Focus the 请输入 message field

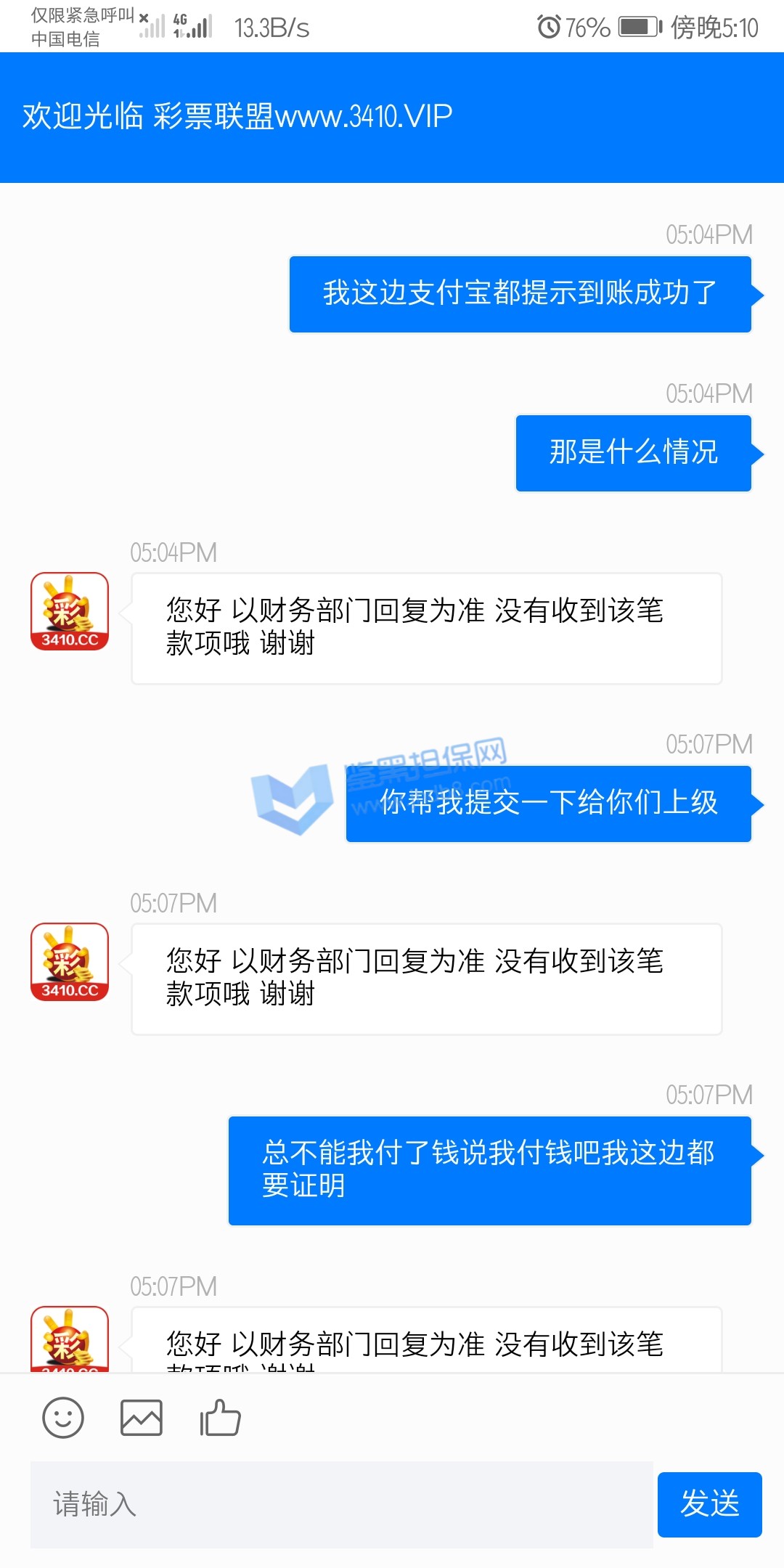click(x=341, y=1504)
